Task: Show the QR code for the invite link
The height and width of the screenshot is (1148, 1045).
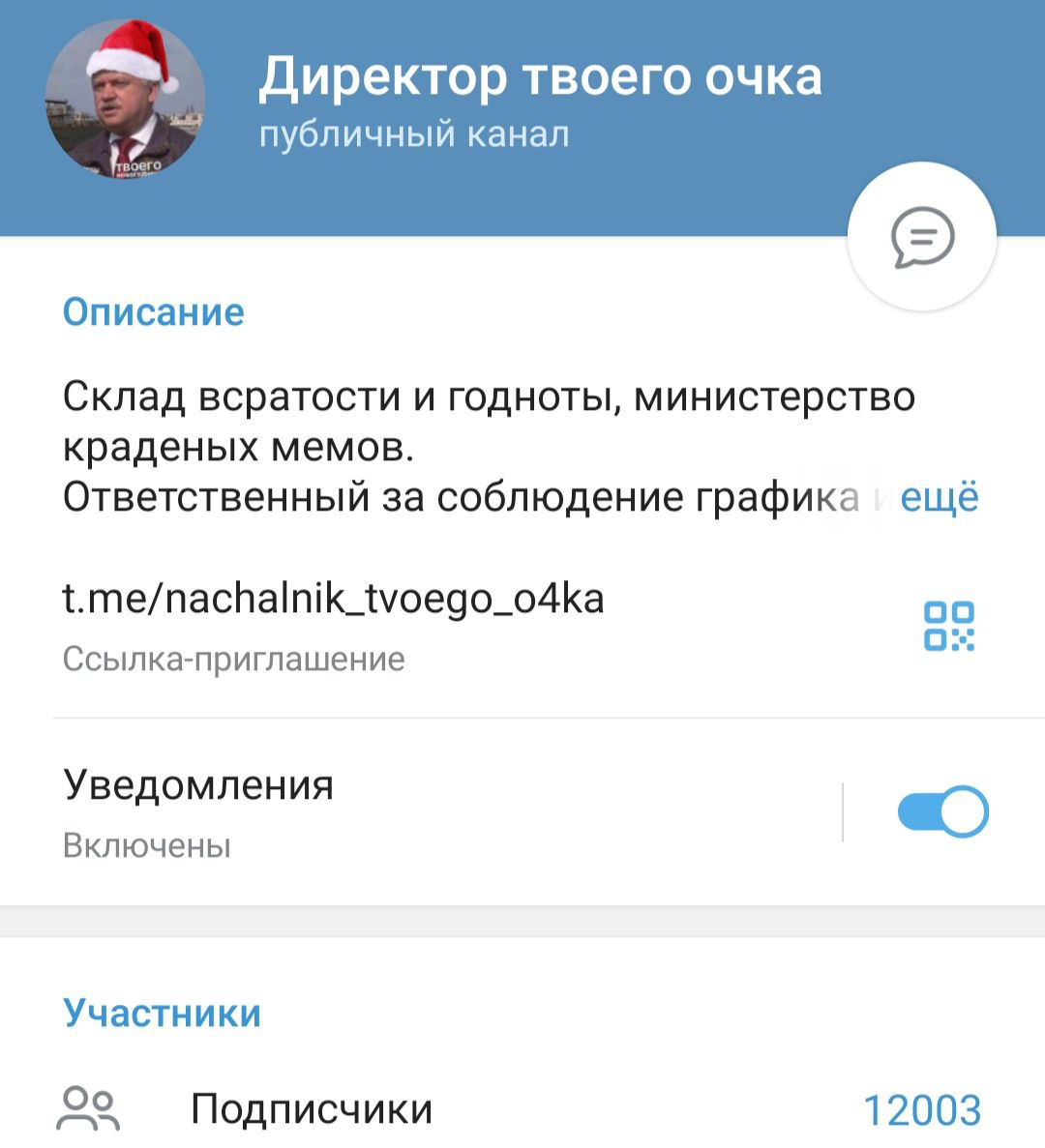Action: coord(948,626)
